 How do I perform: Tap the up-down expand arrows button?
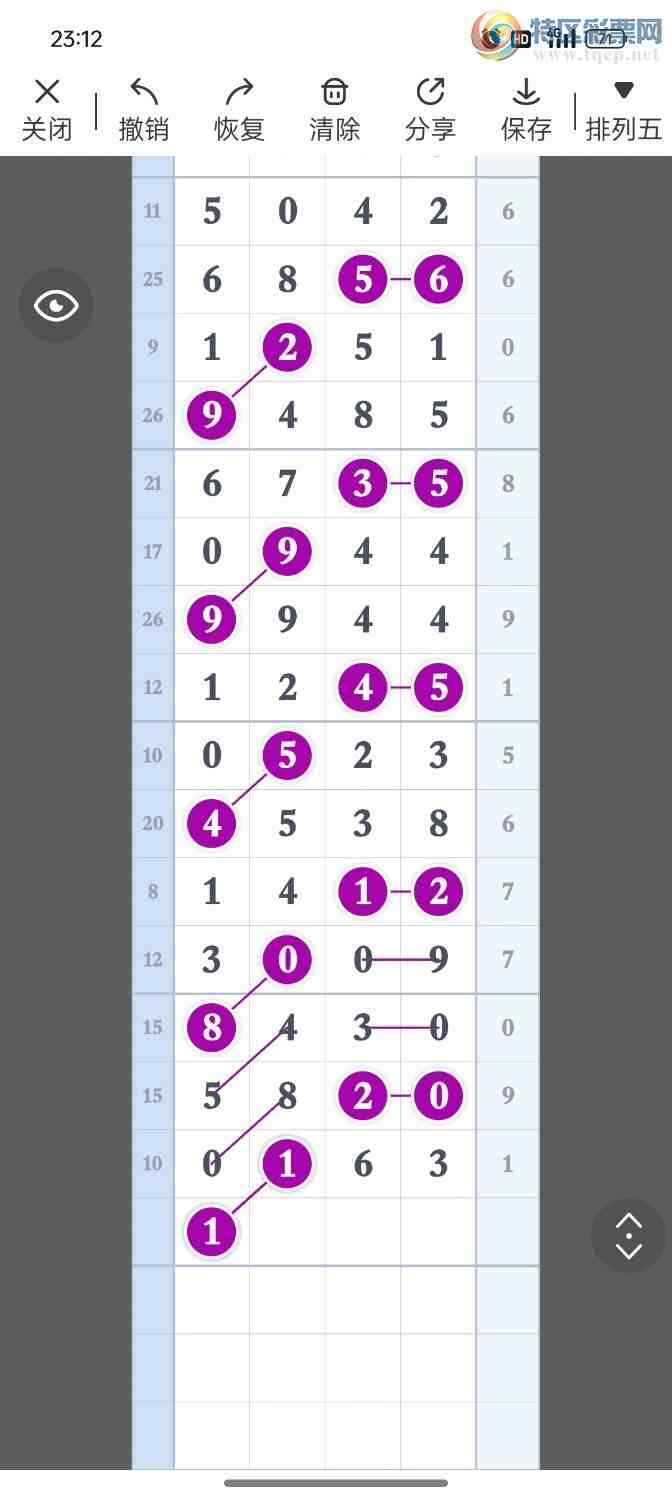(x=628, y=1236)
